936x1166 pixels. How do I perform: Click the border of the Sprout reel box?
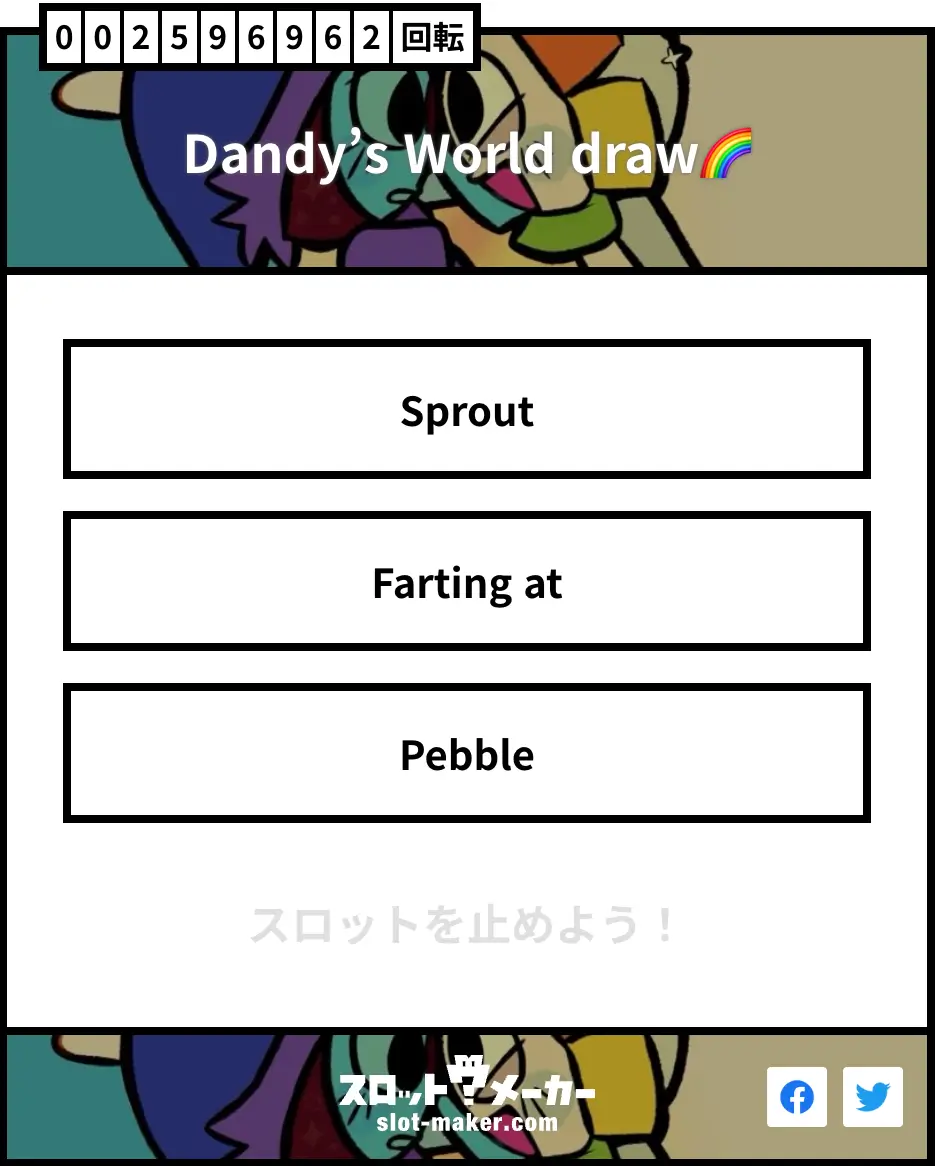tap(467, 344)
